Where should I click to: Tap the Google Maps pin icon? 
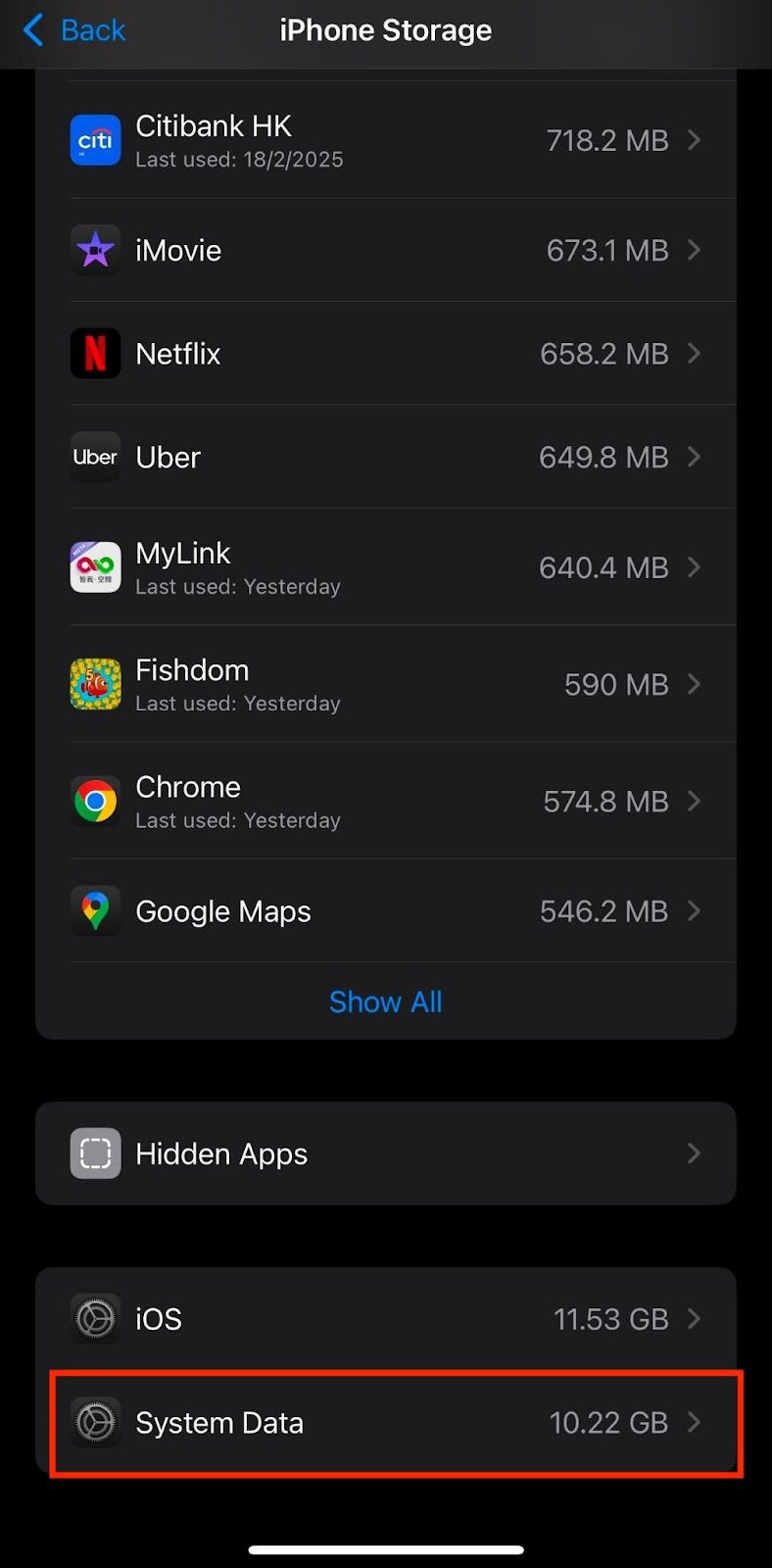pyautogui.click(x=94, y=911)
